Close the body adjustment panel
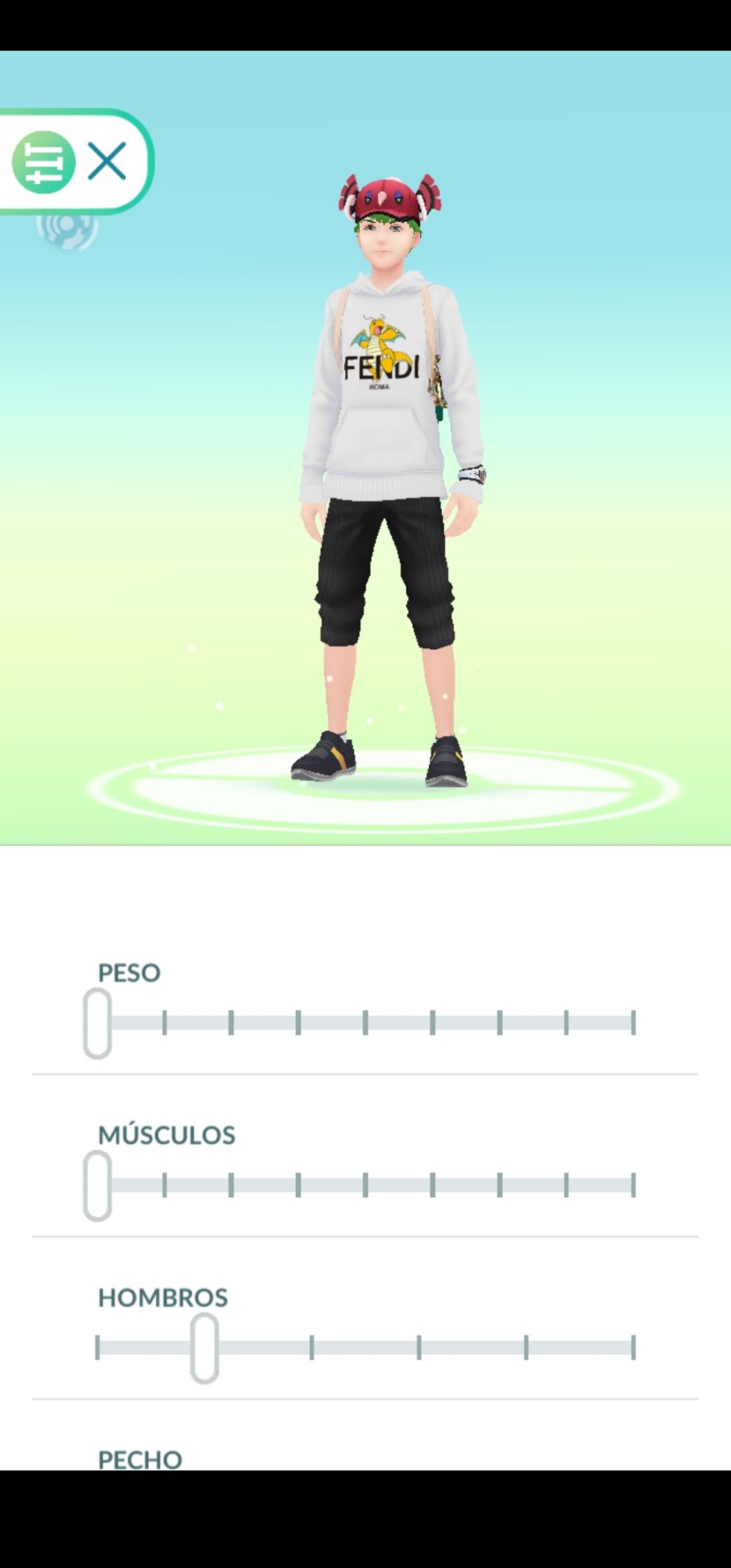Viewport: 731px width, 1568px height. [x=107, y=162]
